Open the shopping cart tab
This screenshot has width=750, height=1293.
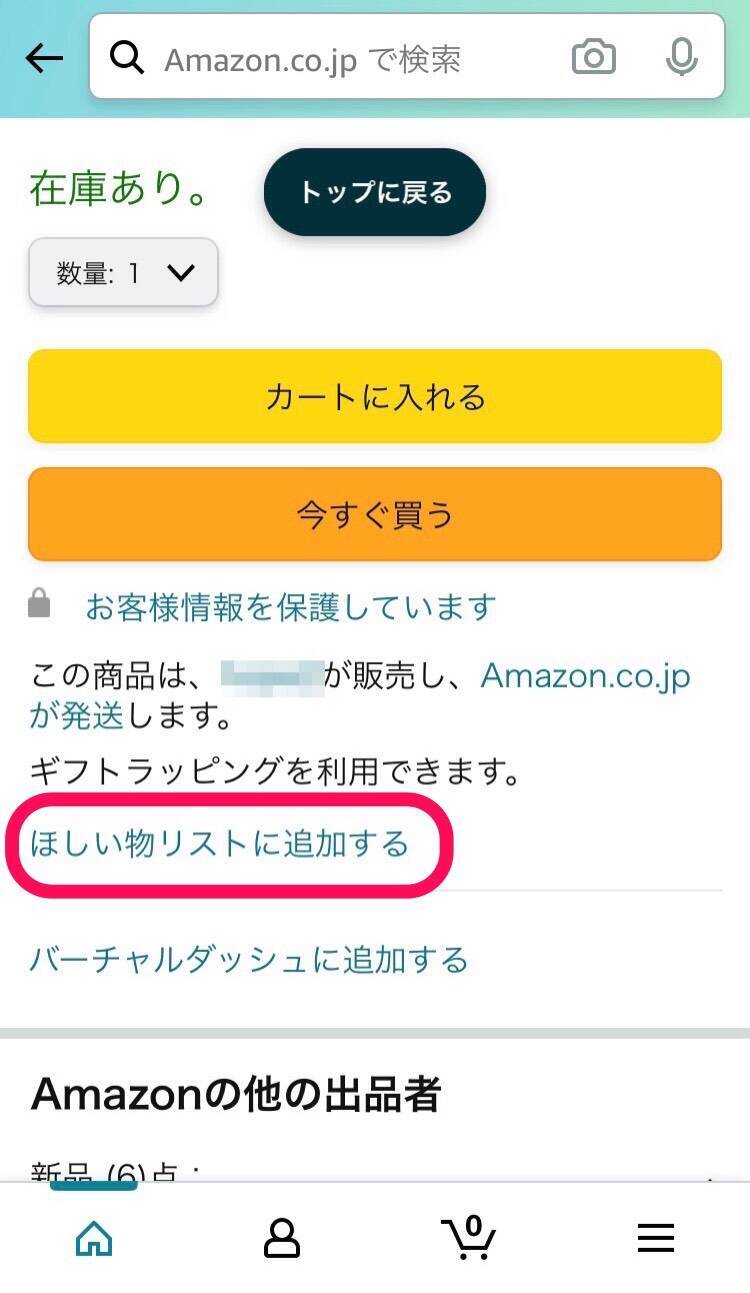click(468, 1238)
